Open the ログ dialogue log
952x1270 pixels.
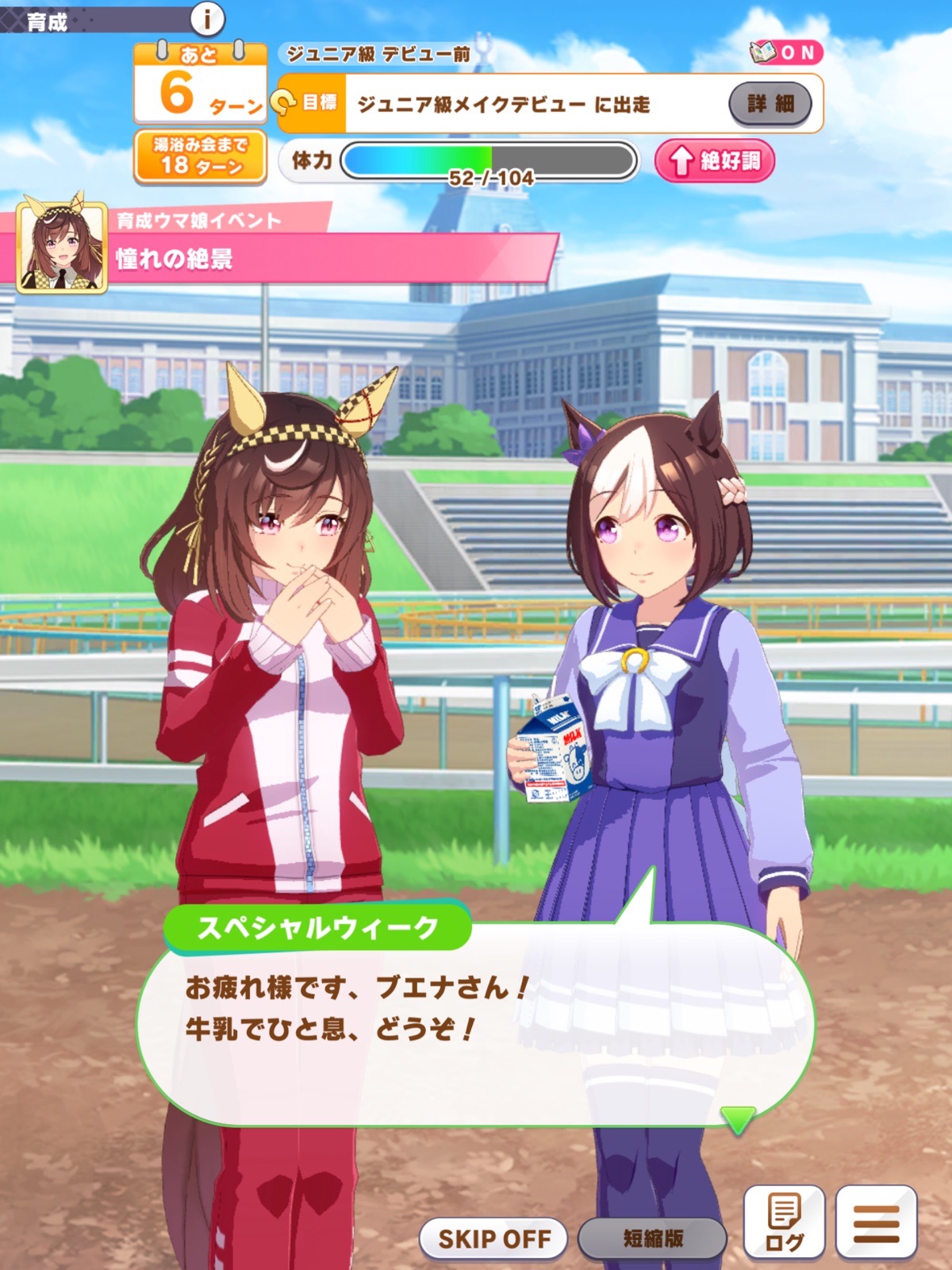(x=784, y=1223)
